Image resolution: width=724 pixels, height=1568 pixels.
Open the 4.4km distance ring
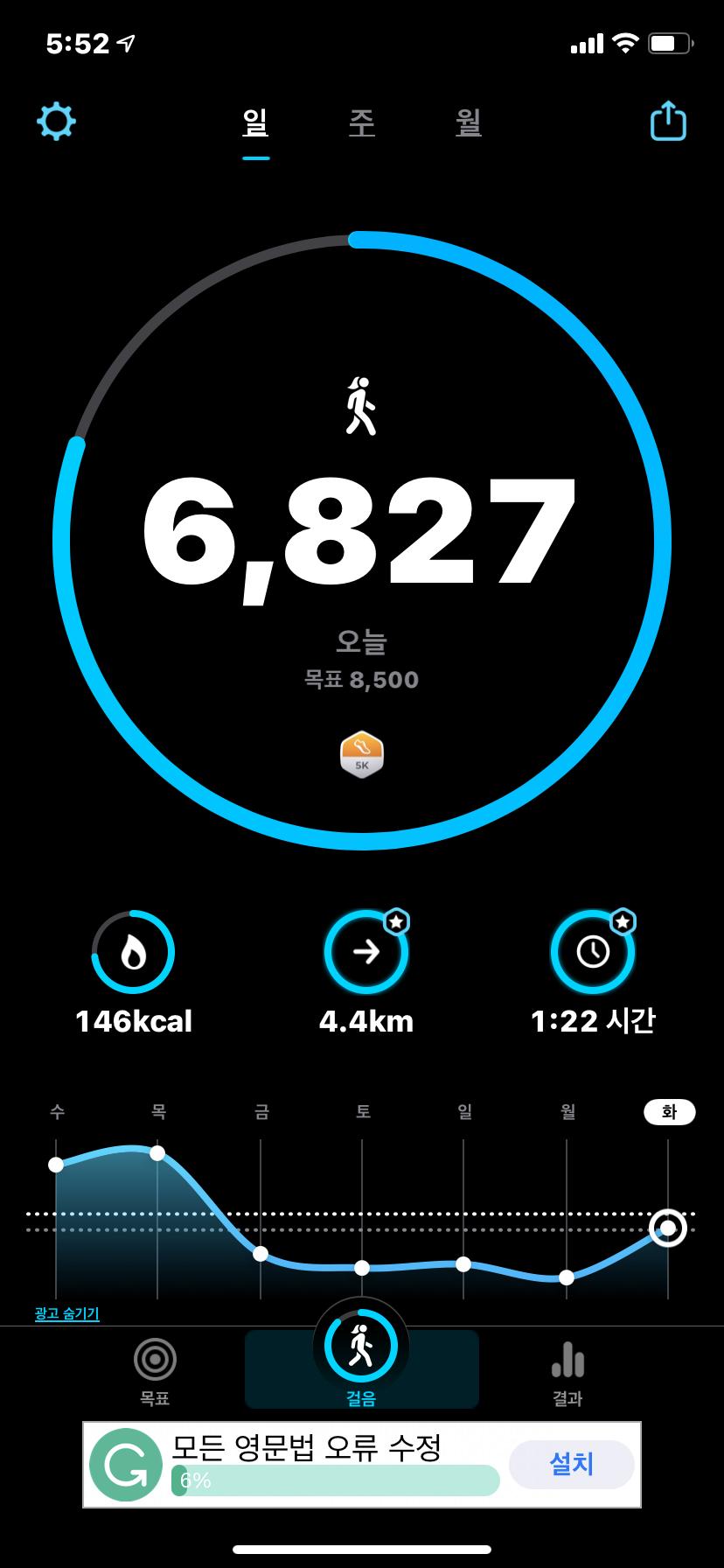pos(365,952)
